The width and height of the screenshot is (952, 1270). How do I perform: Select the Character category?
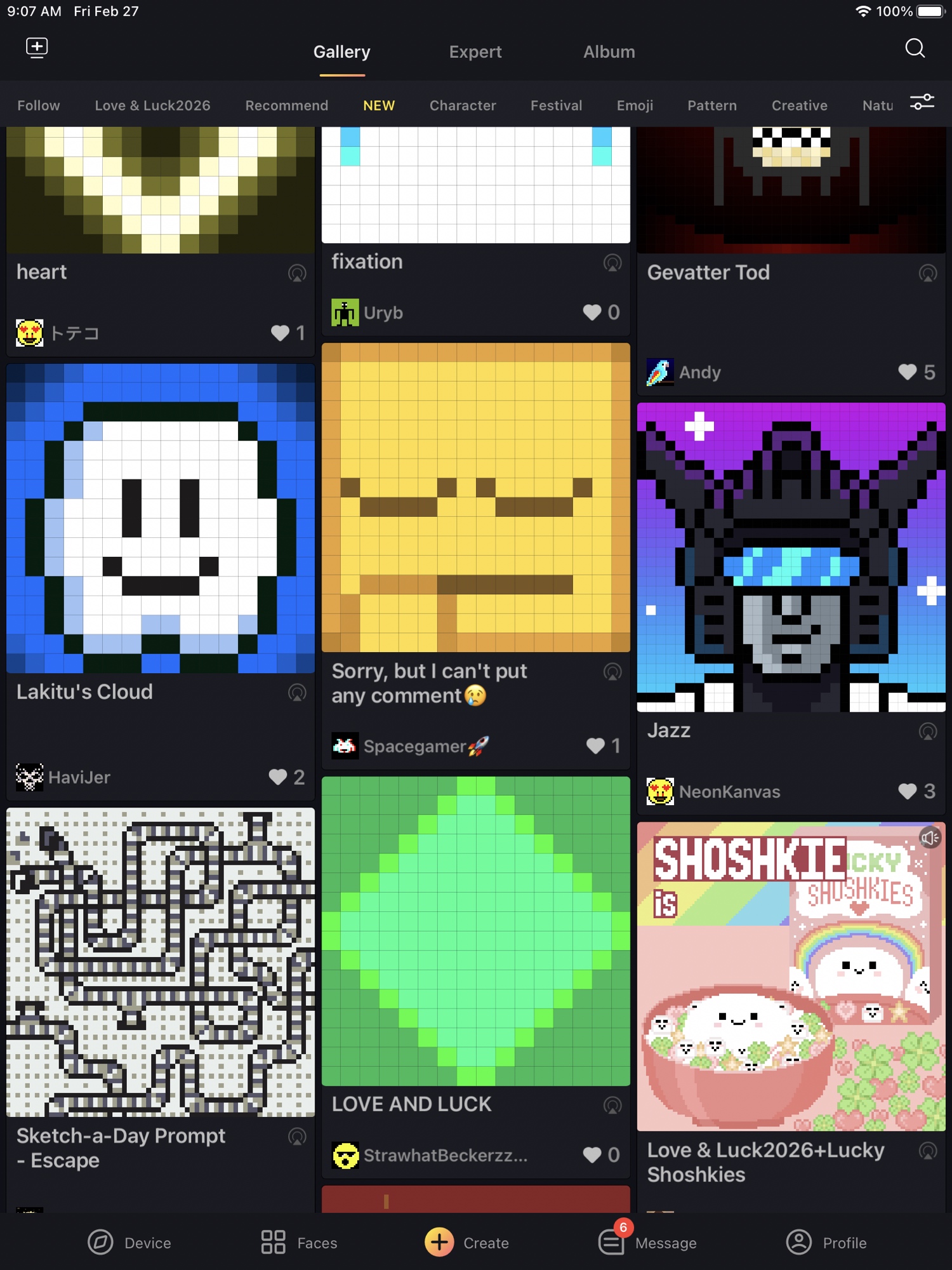click(x=462, y=105)
